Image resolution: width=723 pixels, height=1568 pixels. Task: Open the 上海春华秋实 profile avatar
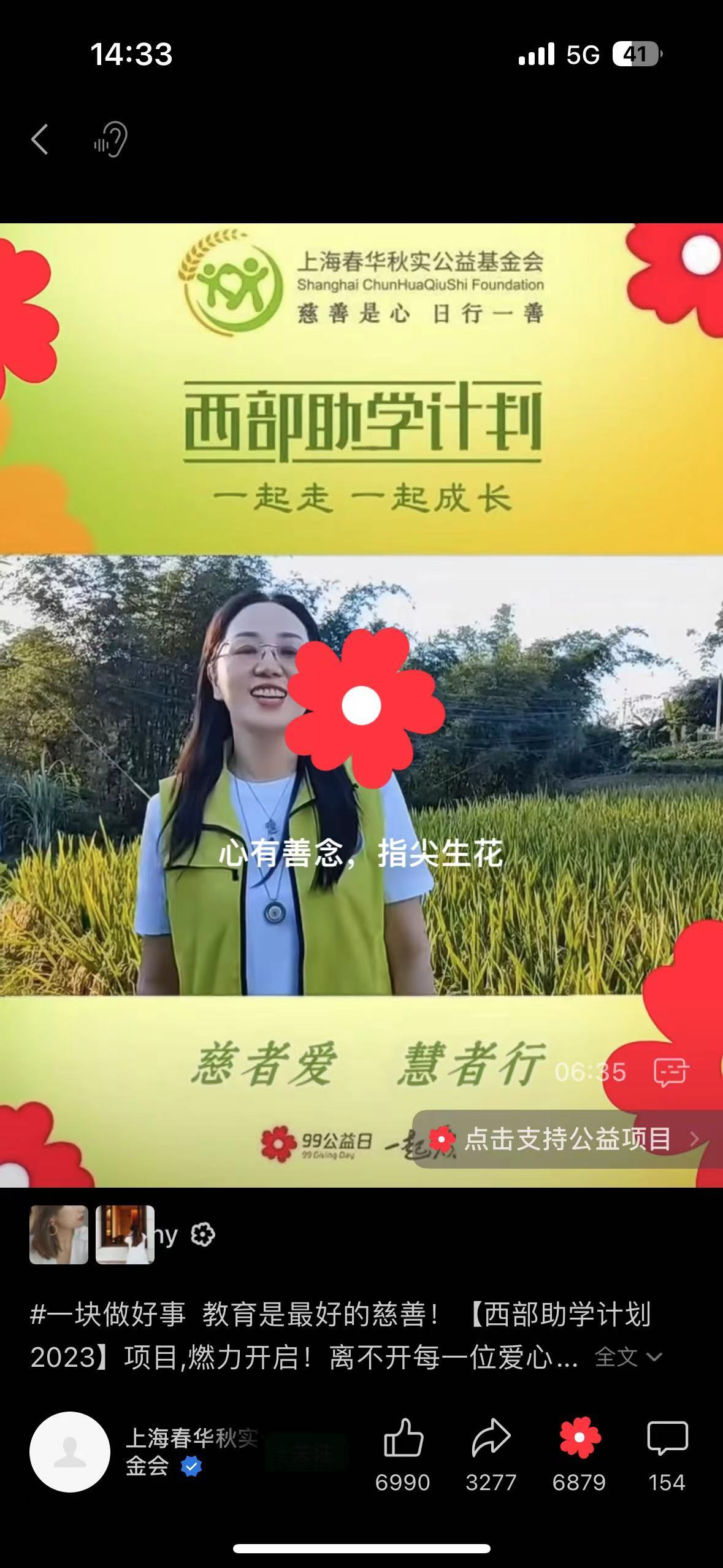(70, 1451)
